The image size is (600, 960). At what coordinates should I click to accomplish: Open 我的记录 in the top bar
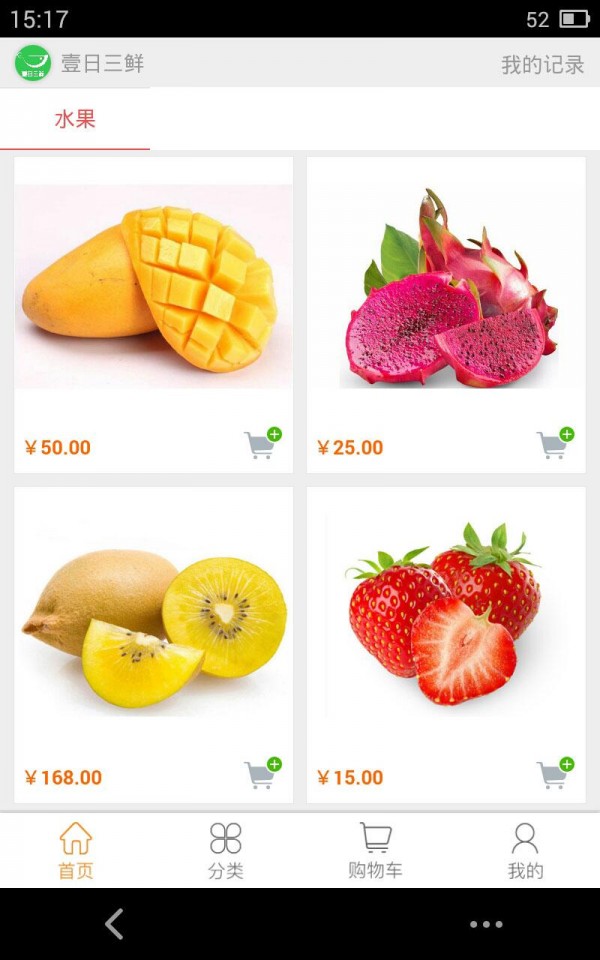click(542, 65)
